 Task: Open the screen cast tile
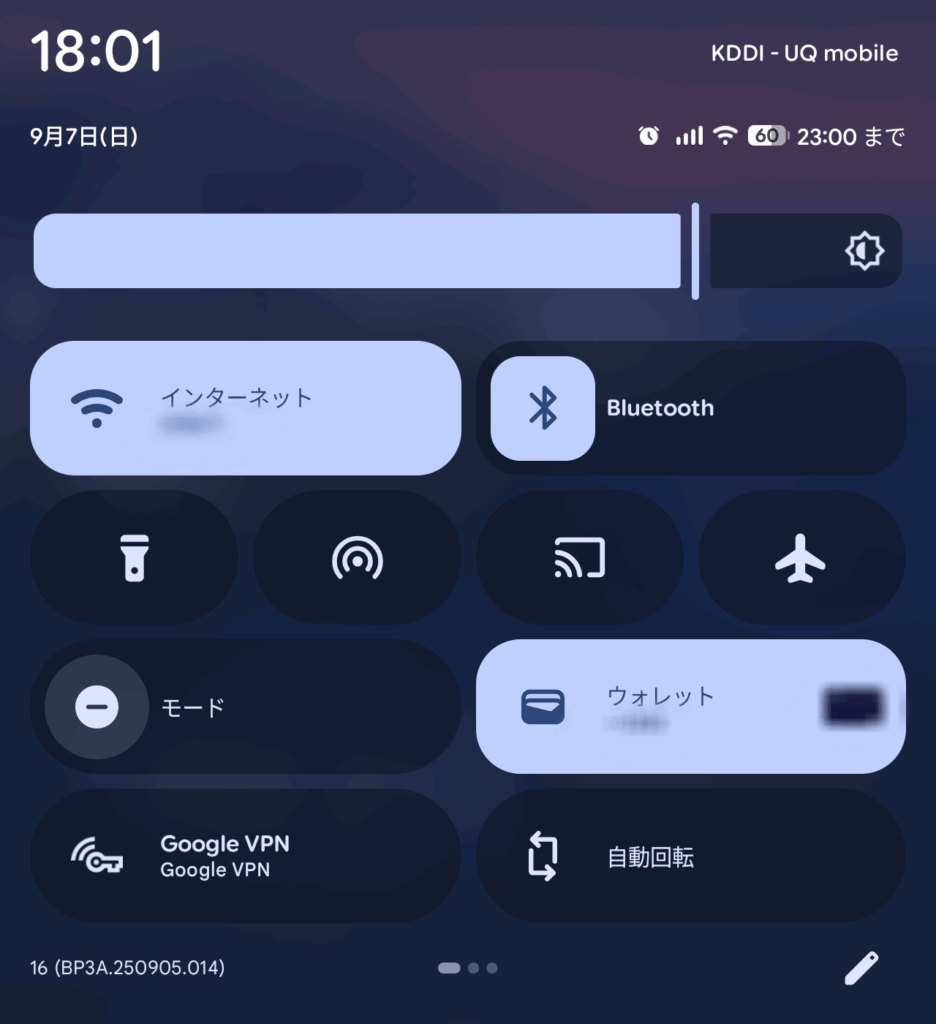point(580,558)
